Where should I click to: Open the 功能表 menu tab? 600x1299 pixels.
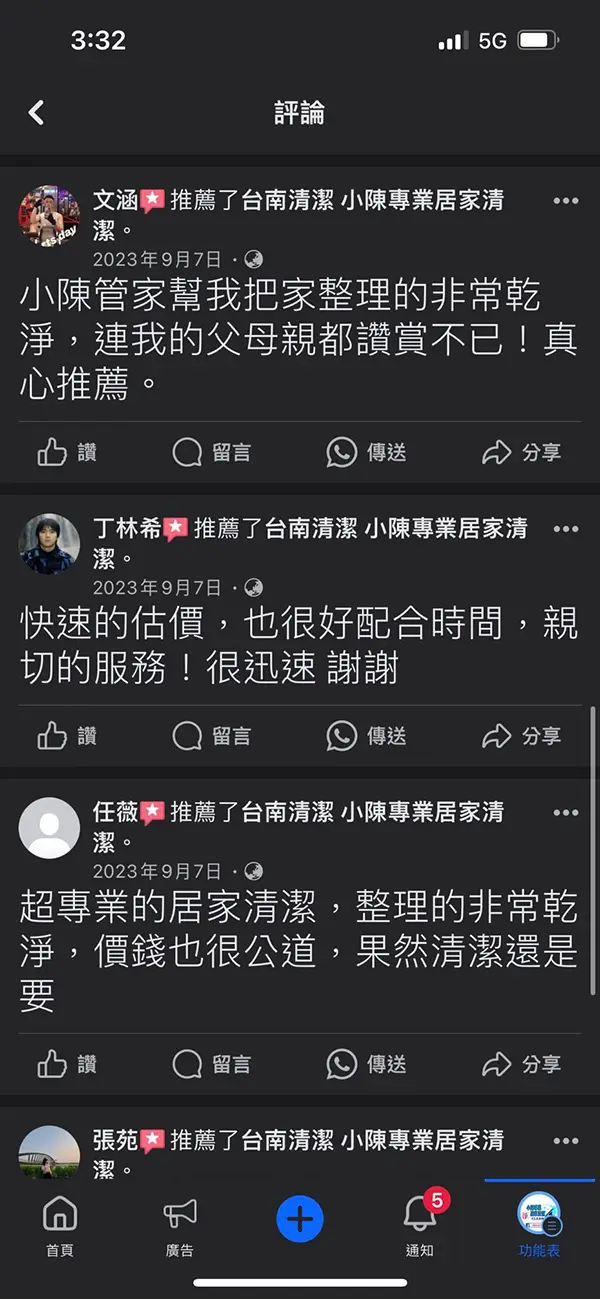point(539,1227)
